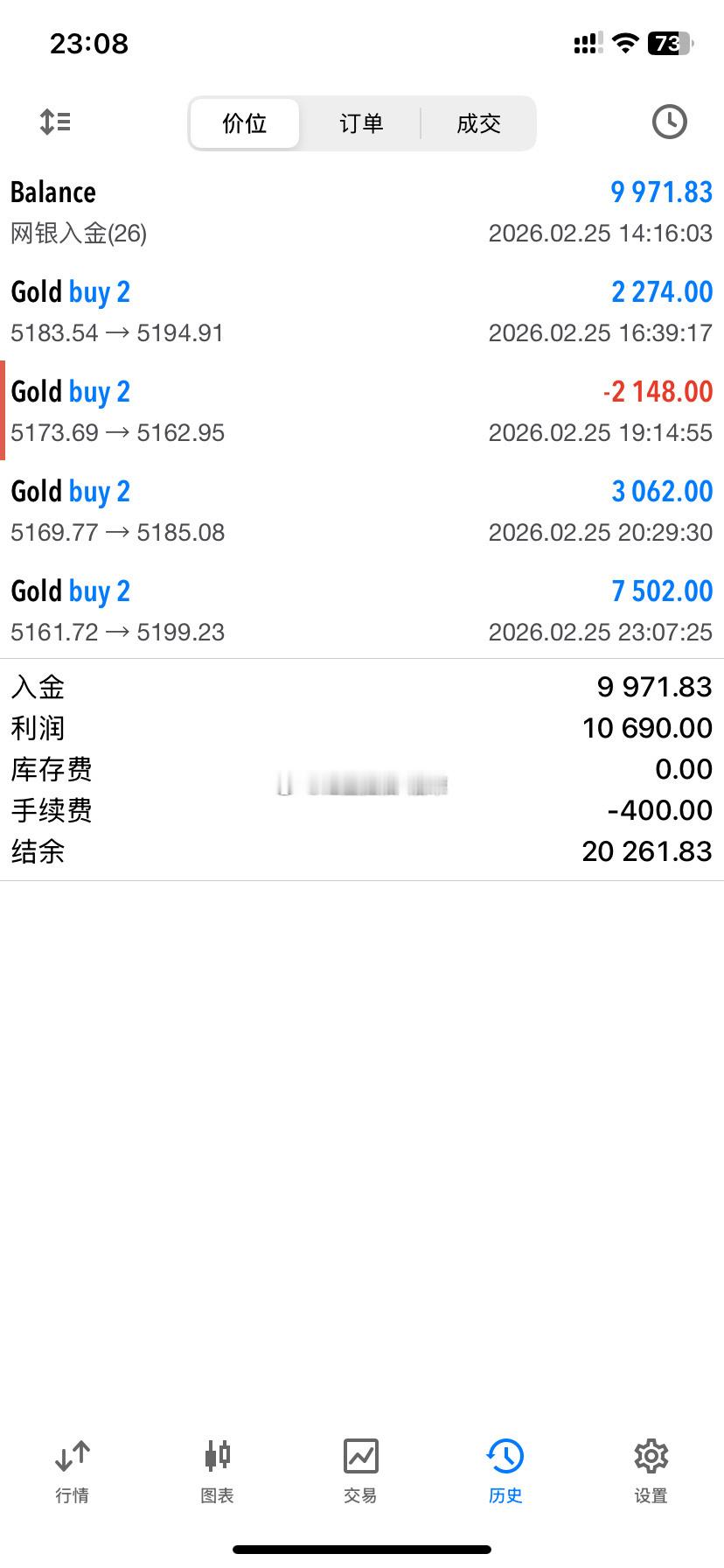This screenshot has width=724, height=1568.
Task: Open the 设置 tab
Action: click(x=651, y=1472)
